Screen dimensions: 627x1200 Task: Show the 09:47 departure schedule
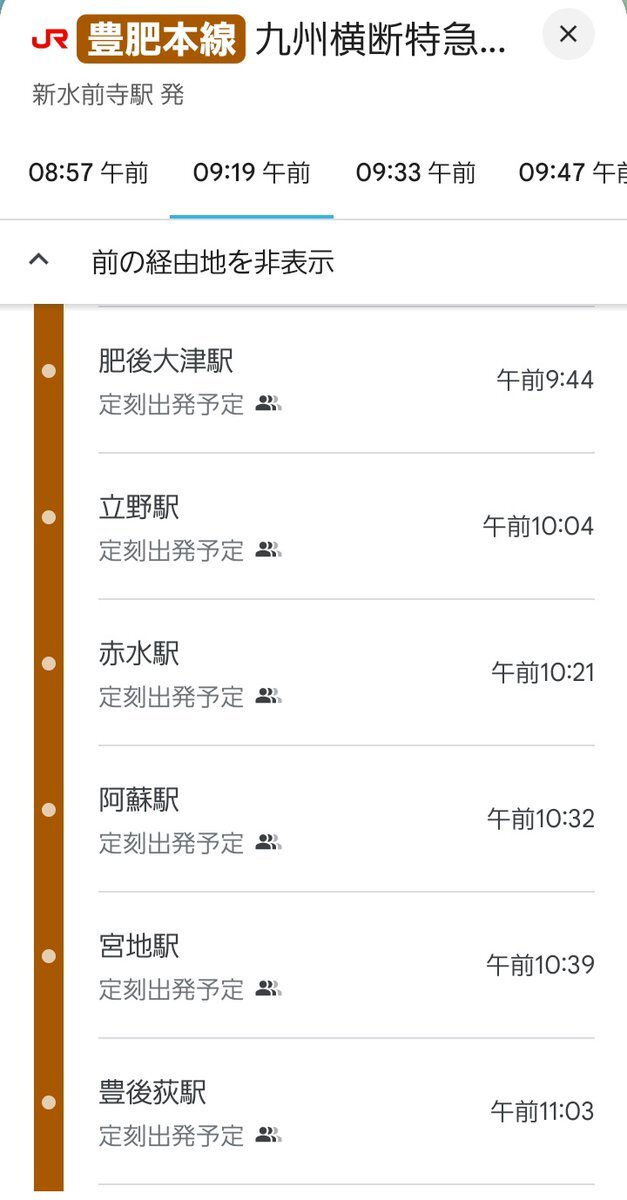click(x=572, y=173)
